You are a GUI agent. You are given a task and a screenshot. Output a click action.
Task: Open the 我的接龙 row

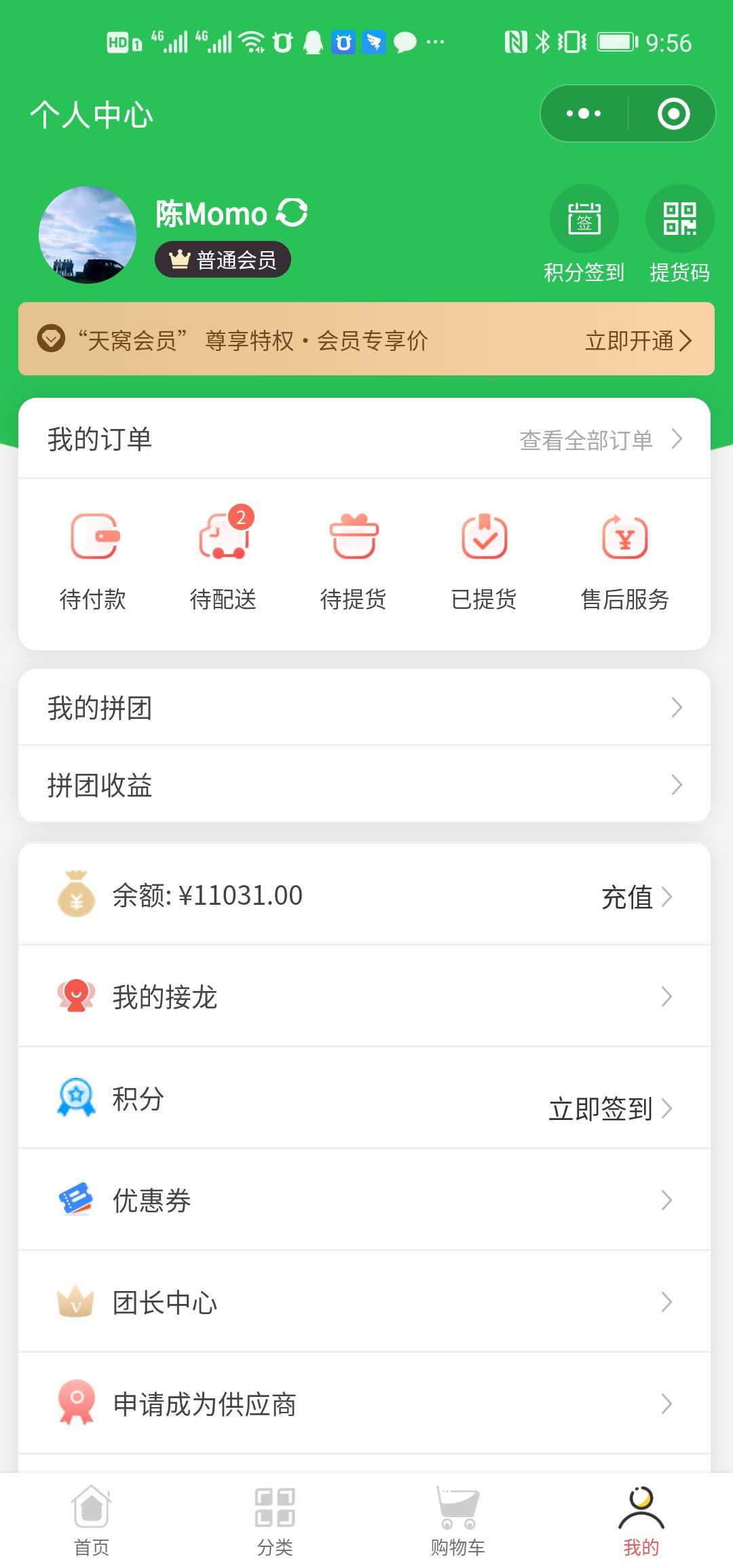(x=364, y=996)
